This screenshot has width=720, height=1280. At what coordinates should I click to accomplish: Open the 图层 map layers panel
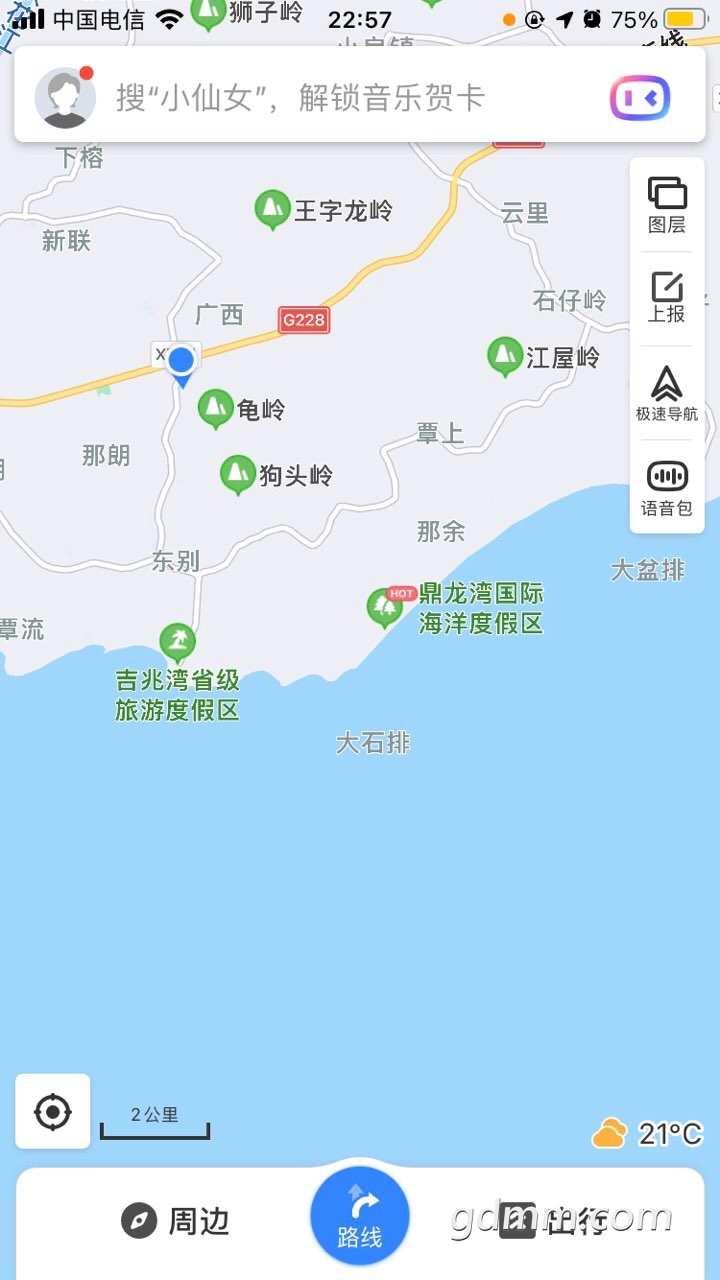point(666,205)
